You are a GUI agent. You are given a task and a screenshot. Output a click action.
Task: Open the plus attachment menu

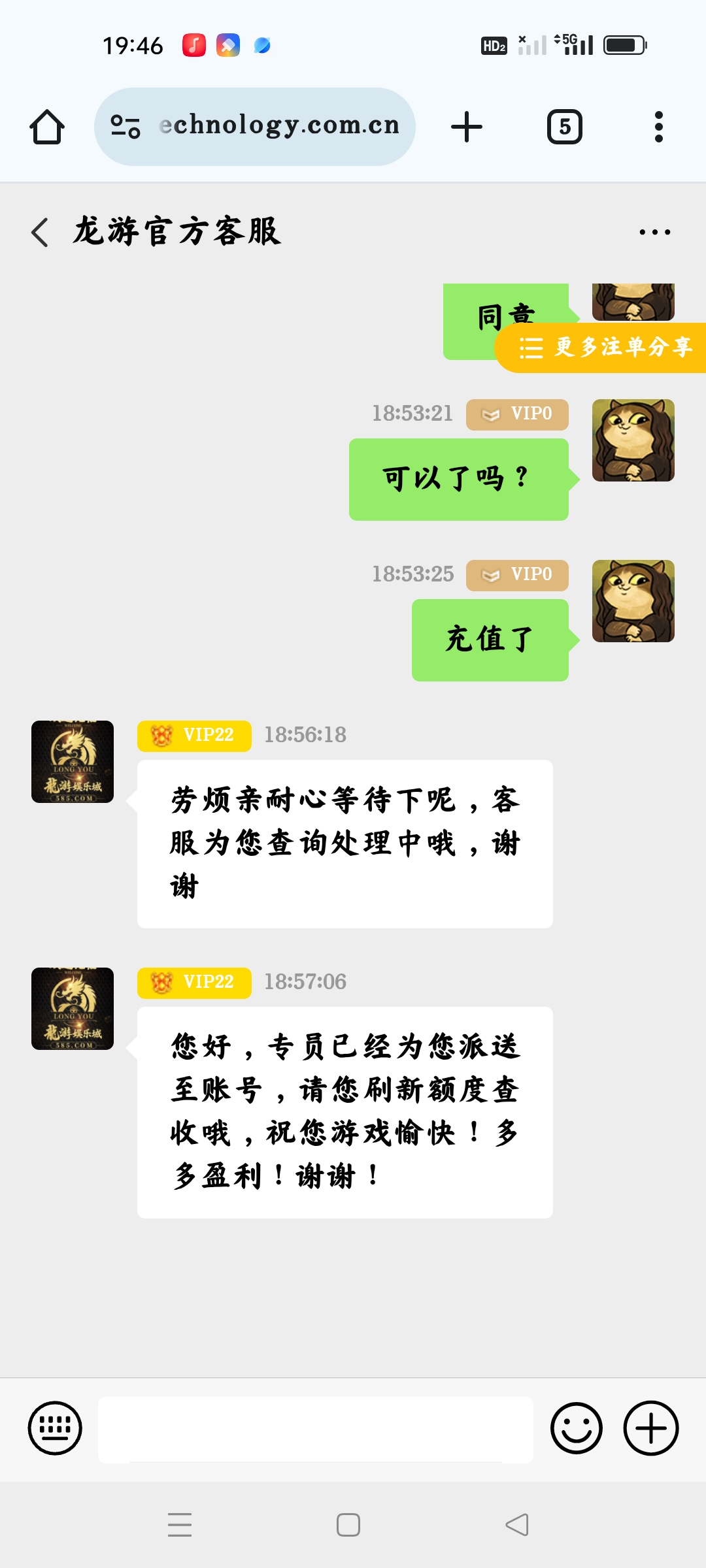pos(650,1428)
